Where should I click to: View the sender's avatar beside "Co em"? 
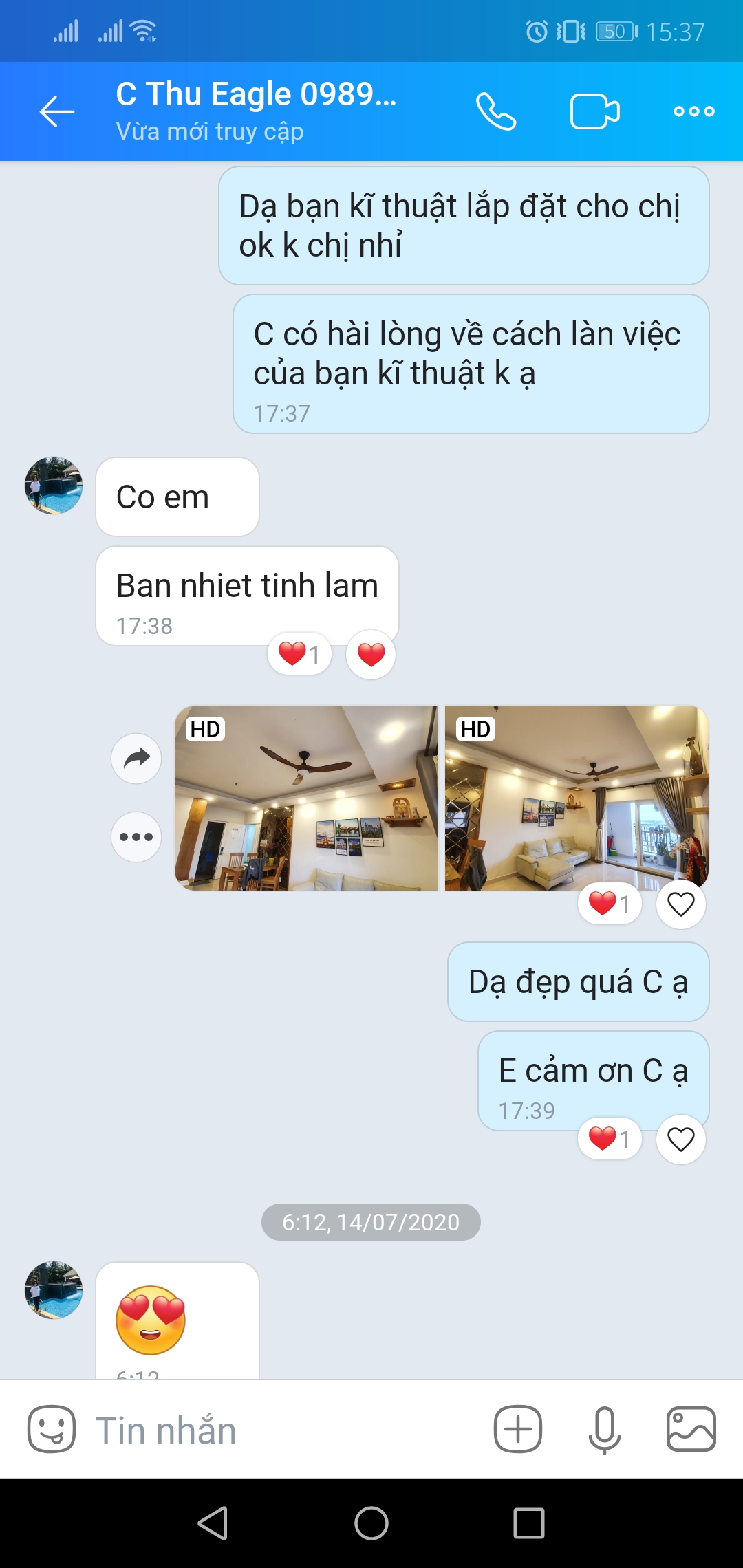point(54,486)
